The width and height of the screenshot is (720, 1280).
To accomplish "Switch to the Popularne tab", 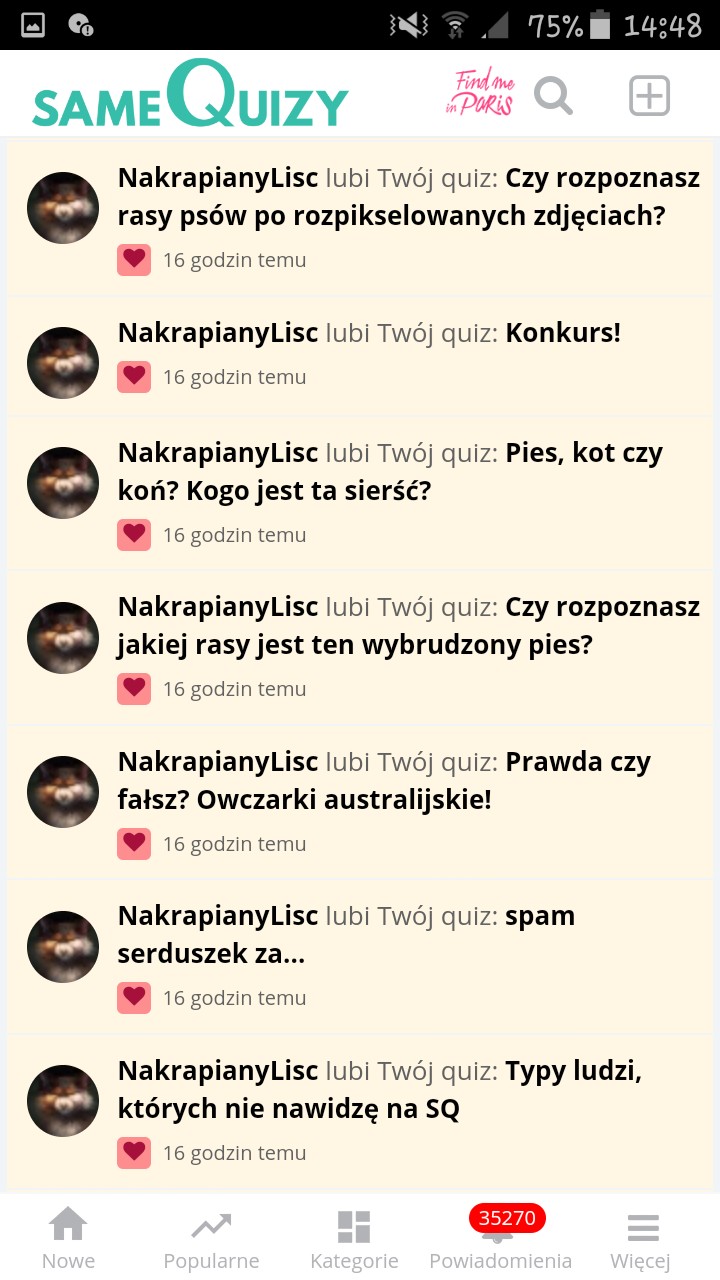I will coord(211,1238).
